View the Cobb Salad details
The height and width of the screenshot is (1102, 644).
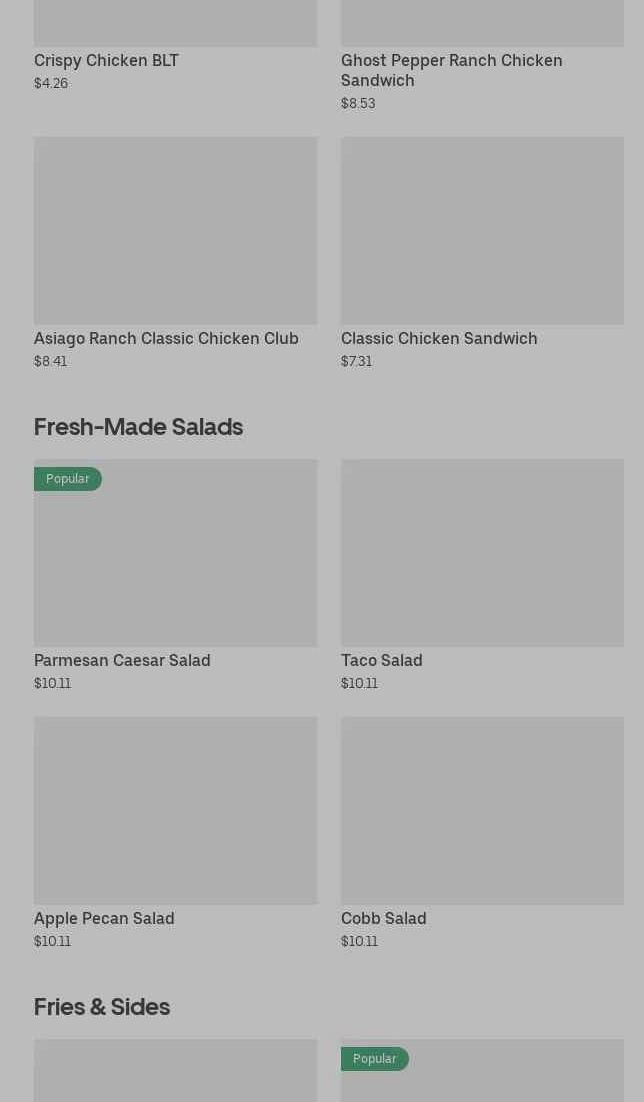coord(482,828)
